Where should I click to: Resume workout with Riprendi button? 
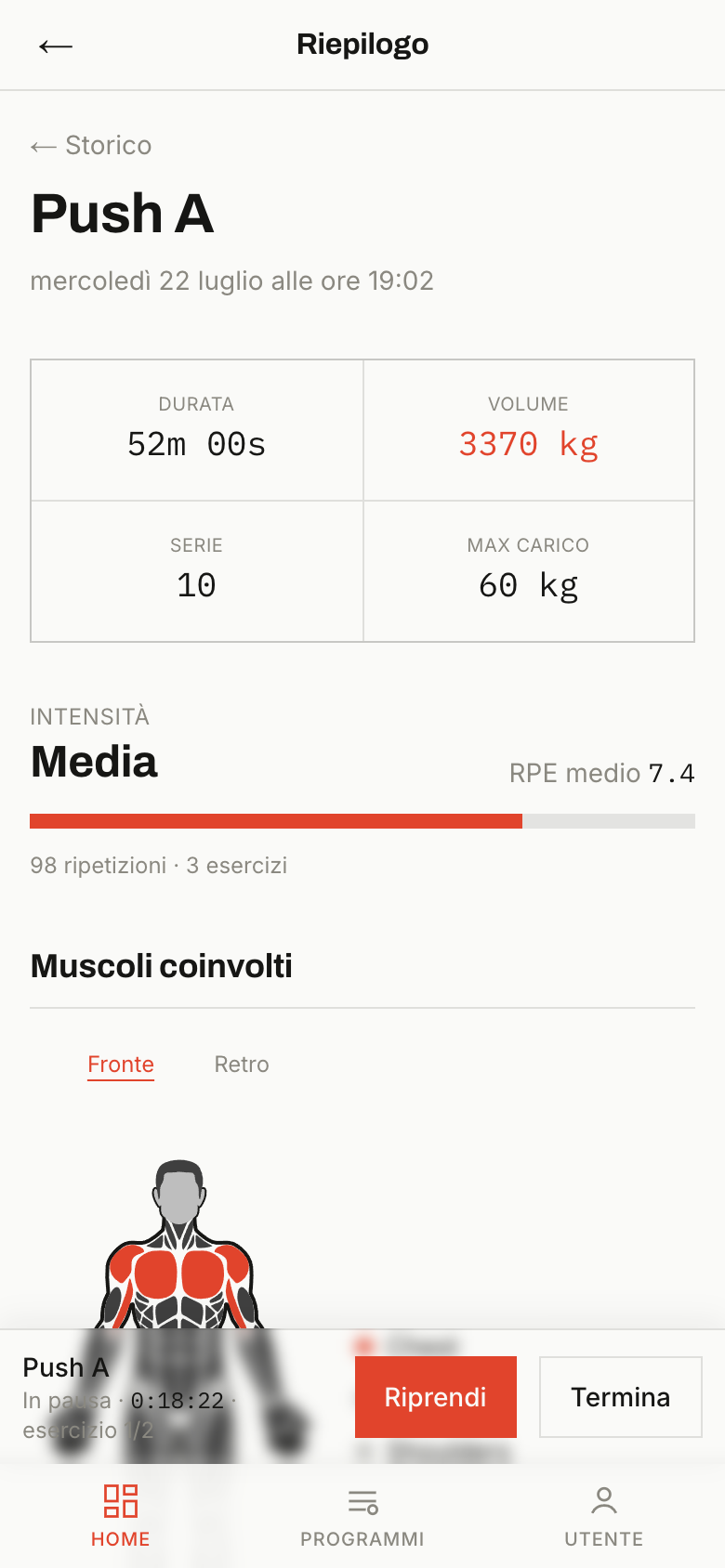pos(436,1397)
